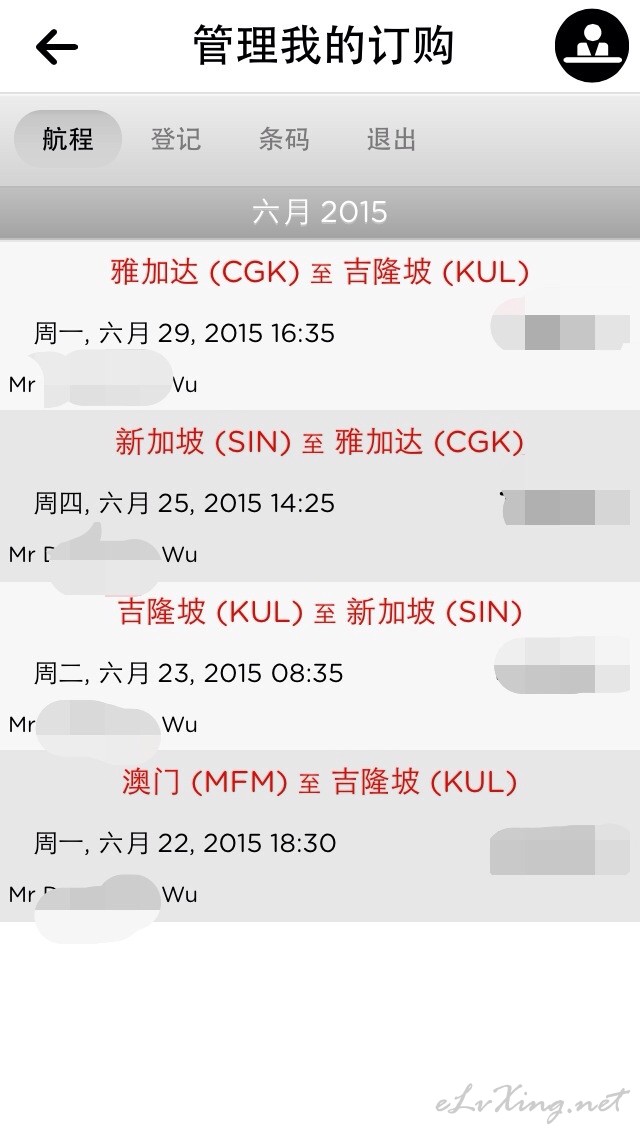The height and width of the screenshot is (1136, 640).
Task: View the 新加坡 (SIN) 至 雅加达 (CGK) booking
Action: tap(320, 496)
